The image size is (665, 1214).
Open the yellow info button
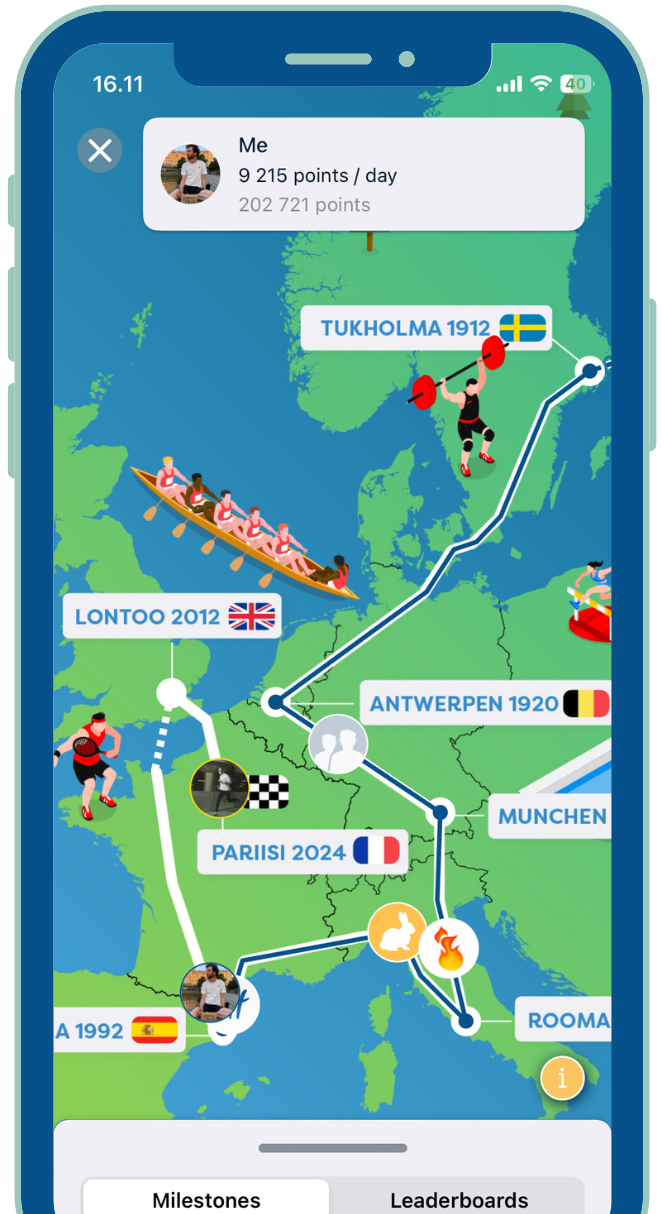tap(562, 1078)
